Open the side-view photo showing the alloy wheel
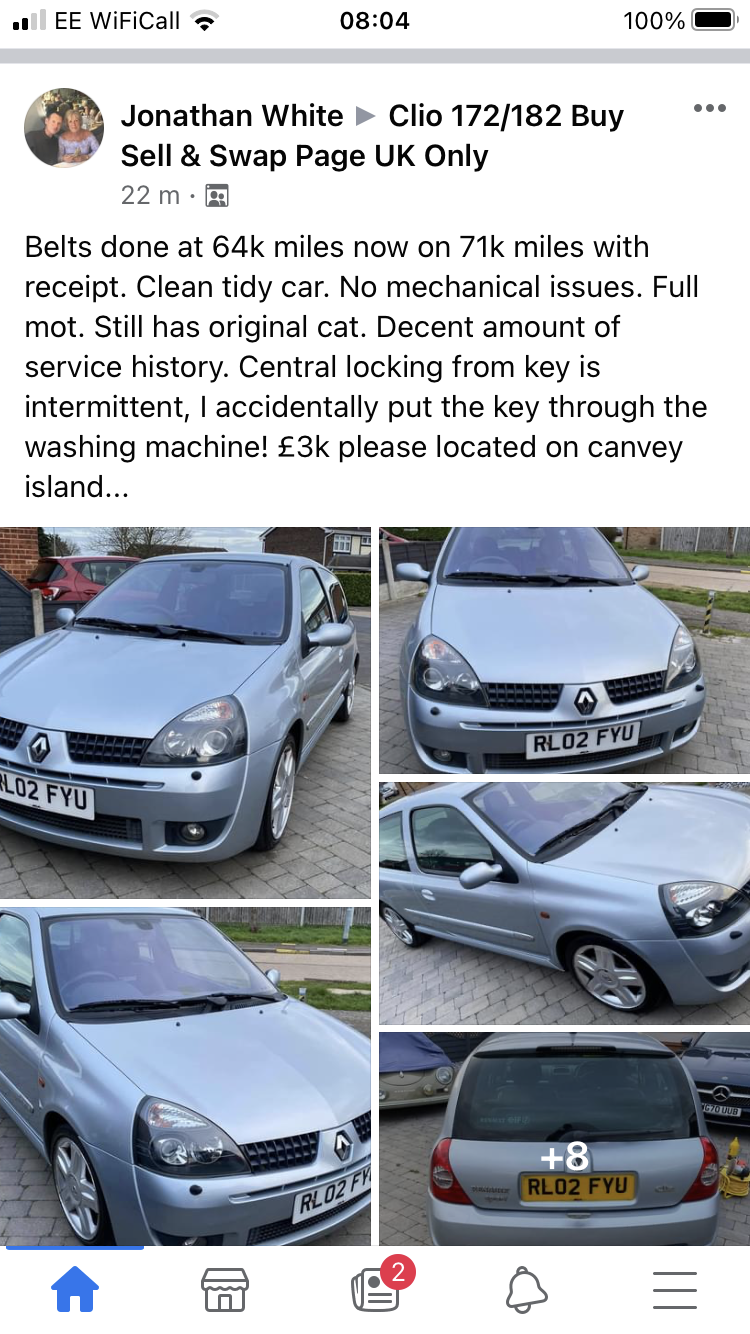This screenshot has width=750, height=1334. pyautogui.click(x=564, y=903)
